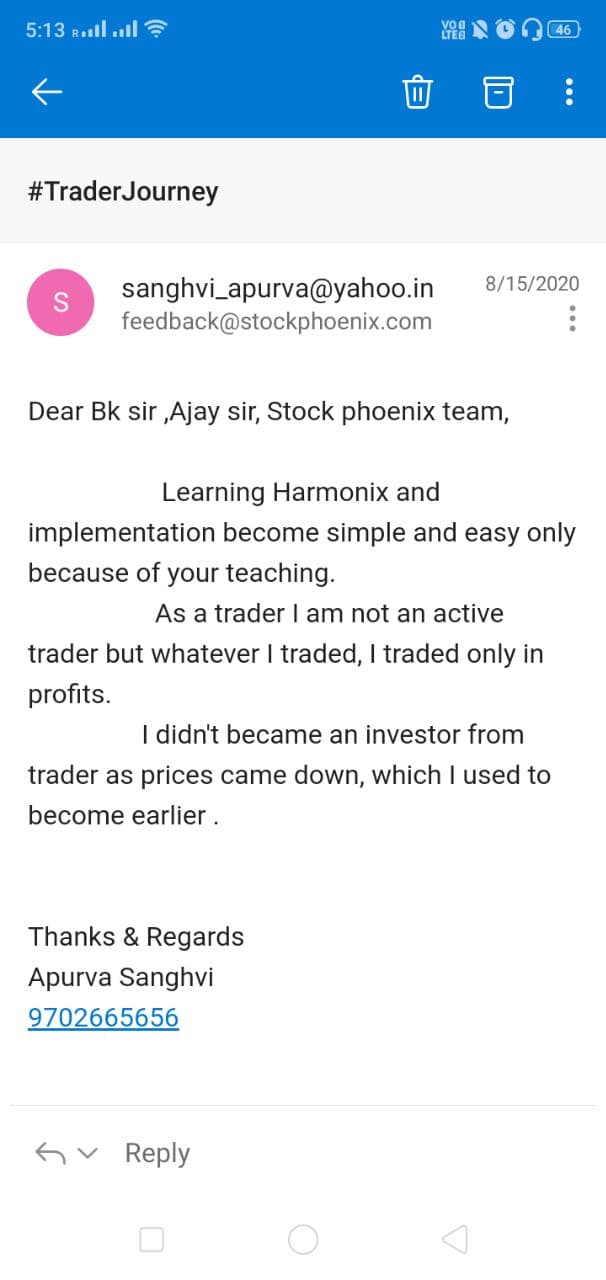Expand the reply options dropdown arrow
Image resolution: width=606 pixels, height=1280 pixels.
pyautogui.click(x=88, y=1153)
